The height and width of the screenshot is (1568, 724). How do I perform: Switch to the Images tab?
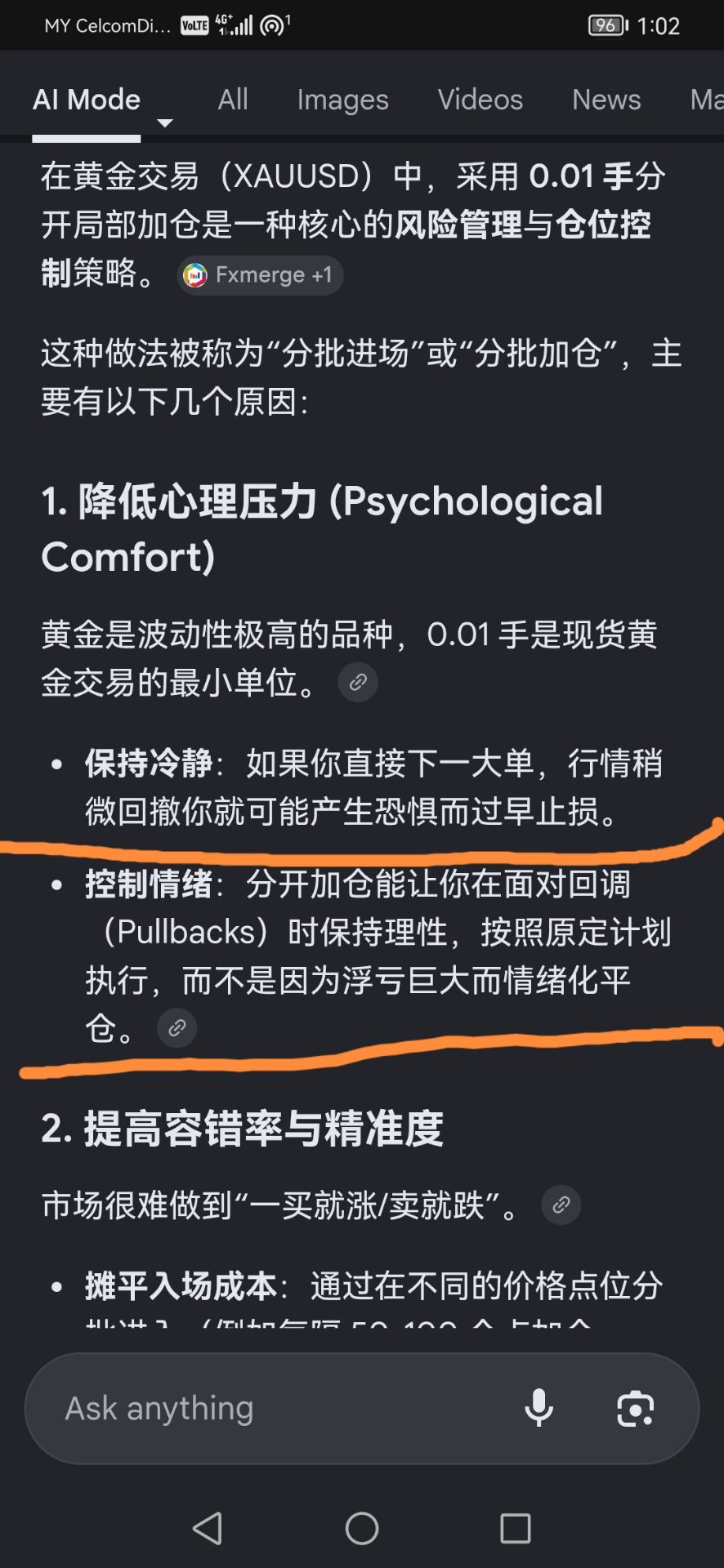[x=342, y=100]
